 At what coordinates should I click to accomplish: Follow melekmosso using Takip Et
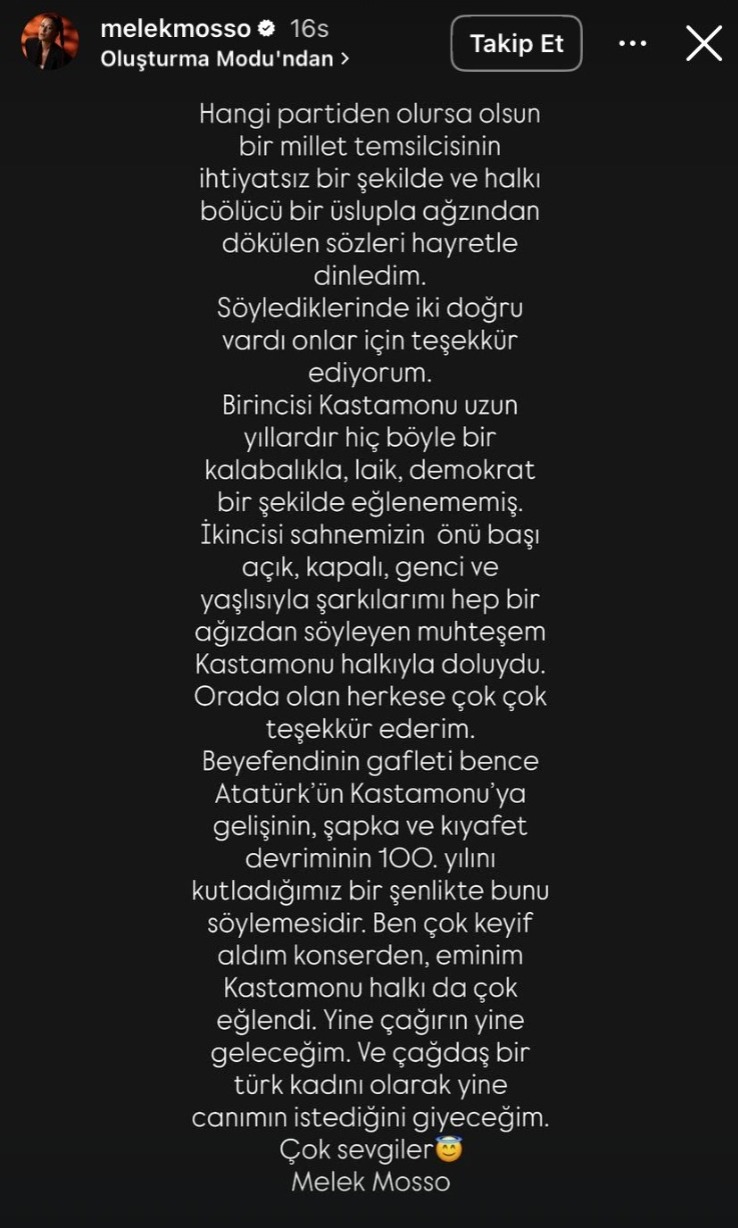(x=516, y=43)
